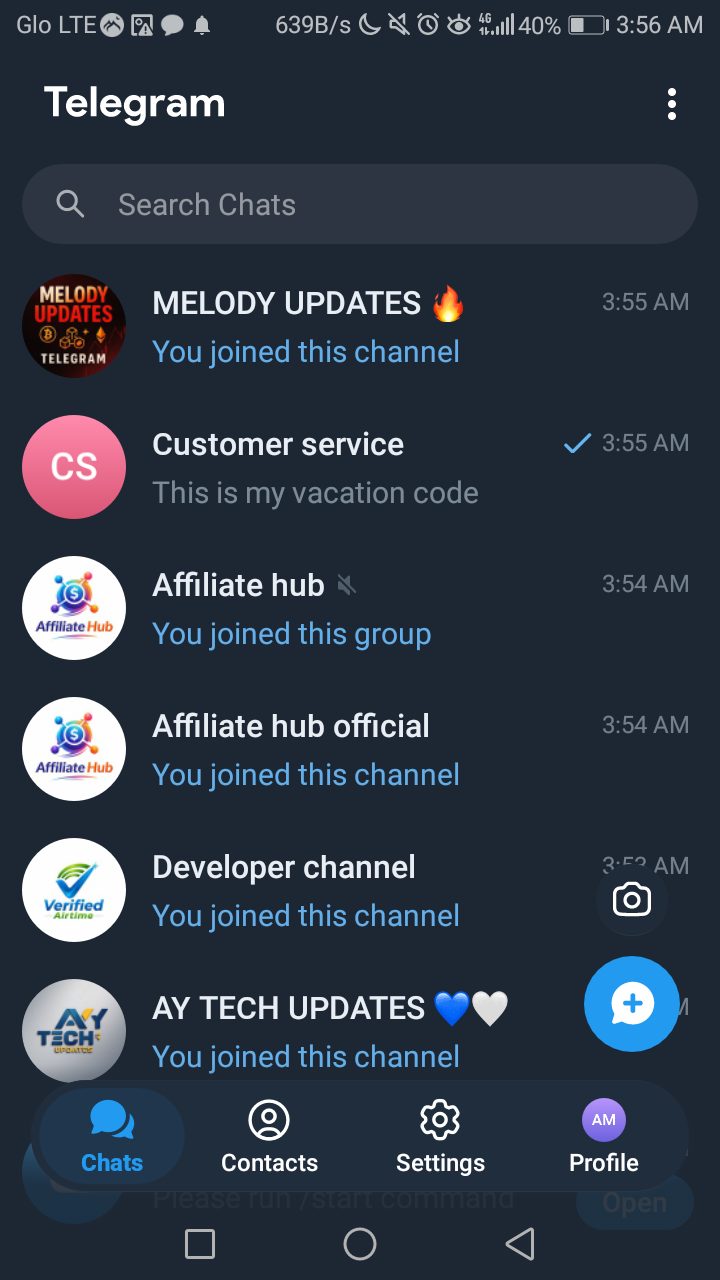Switch to the Chats tab
The image size is (720, 1280).
pyautogui.click(x=112, y=1136)
